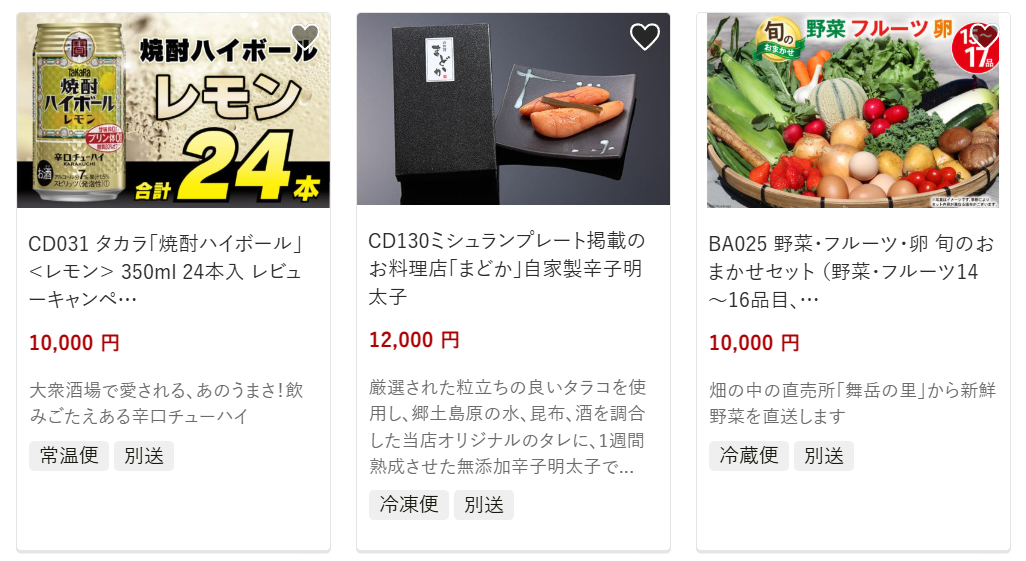Favorite the Takara shochu highball lemon item
Image resolution: width=1026 pixels, height=561 pixels.
304,36
